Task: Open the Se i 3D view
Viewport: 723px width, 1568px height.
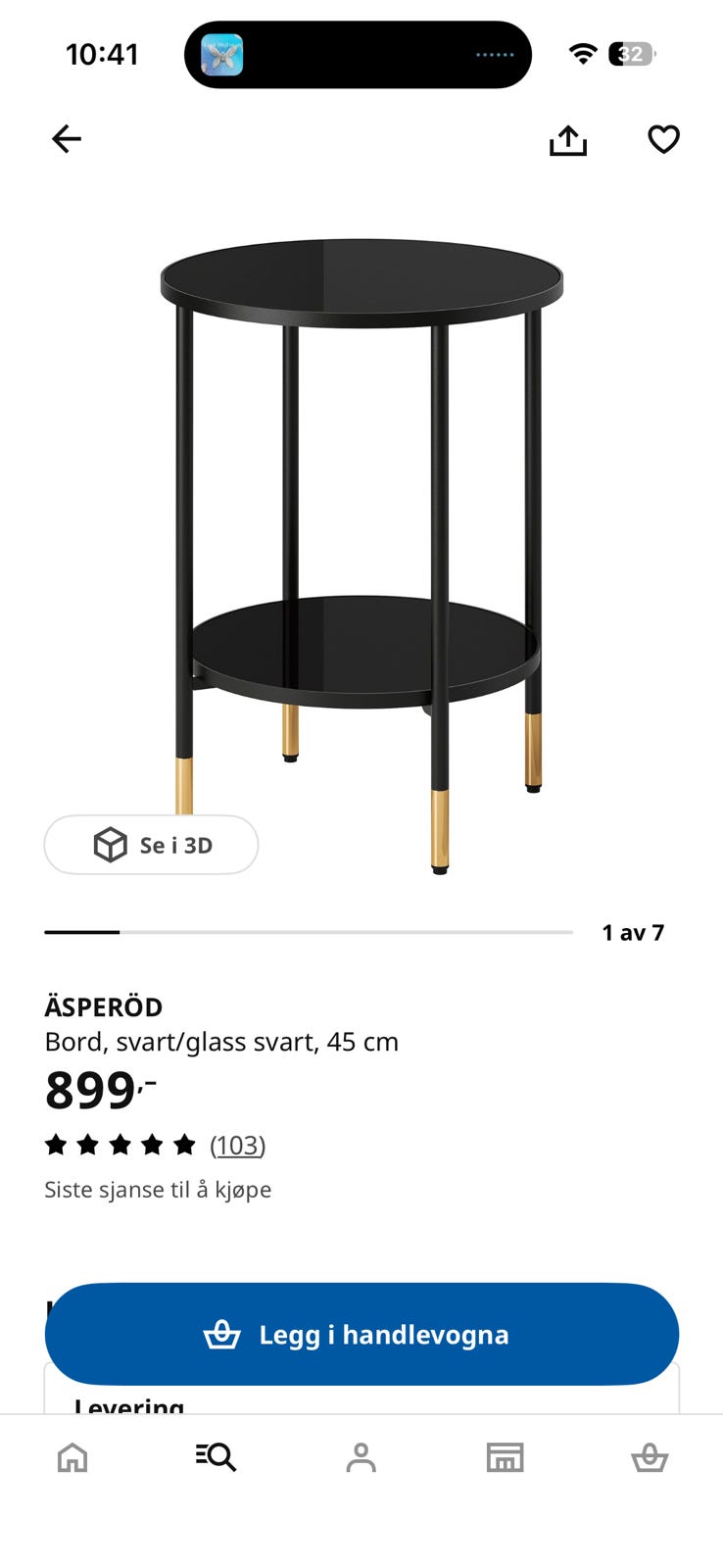Action: click(151, 845)
